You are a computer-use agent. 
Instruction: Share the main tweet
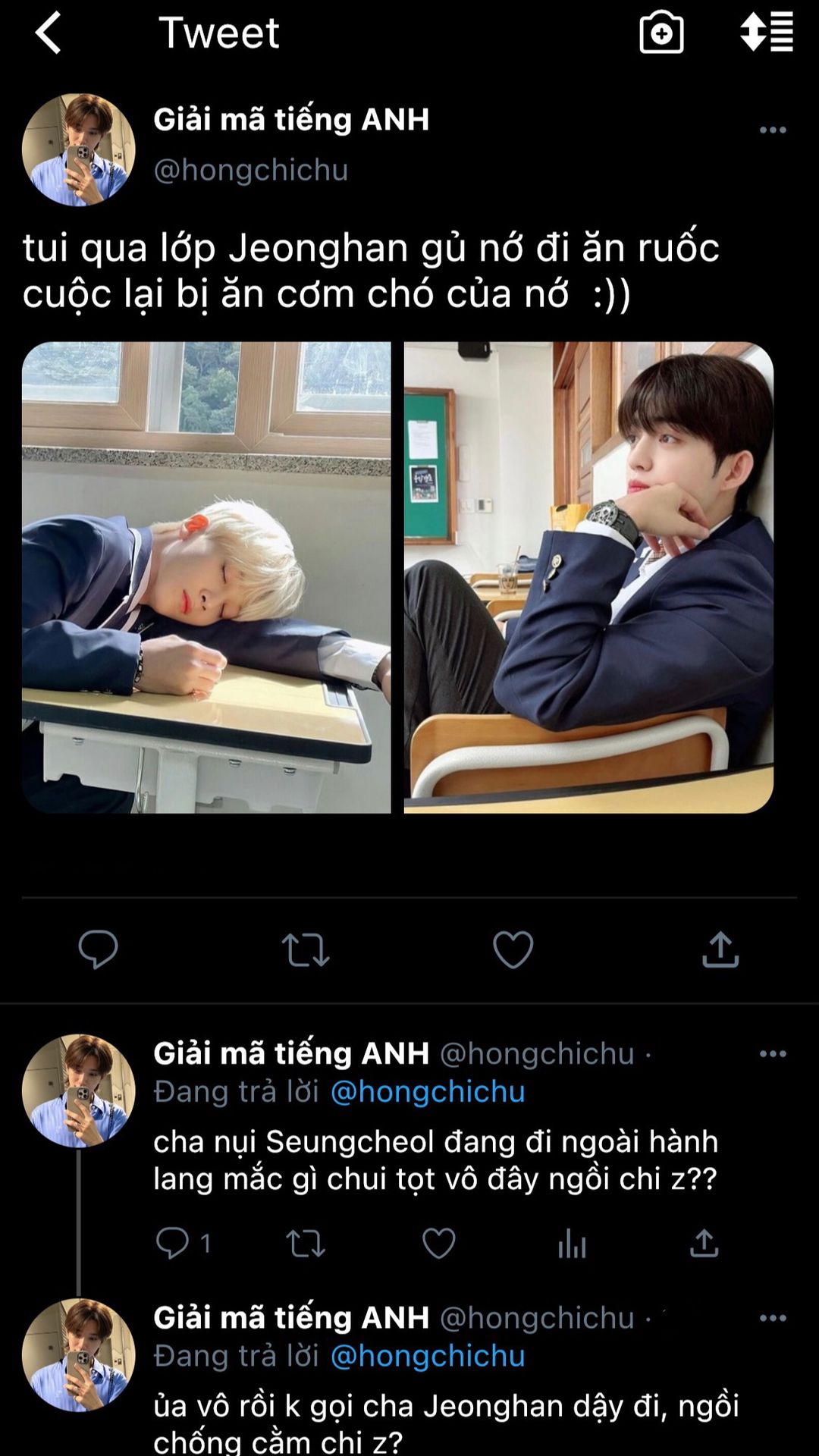(x=720, y=949)
